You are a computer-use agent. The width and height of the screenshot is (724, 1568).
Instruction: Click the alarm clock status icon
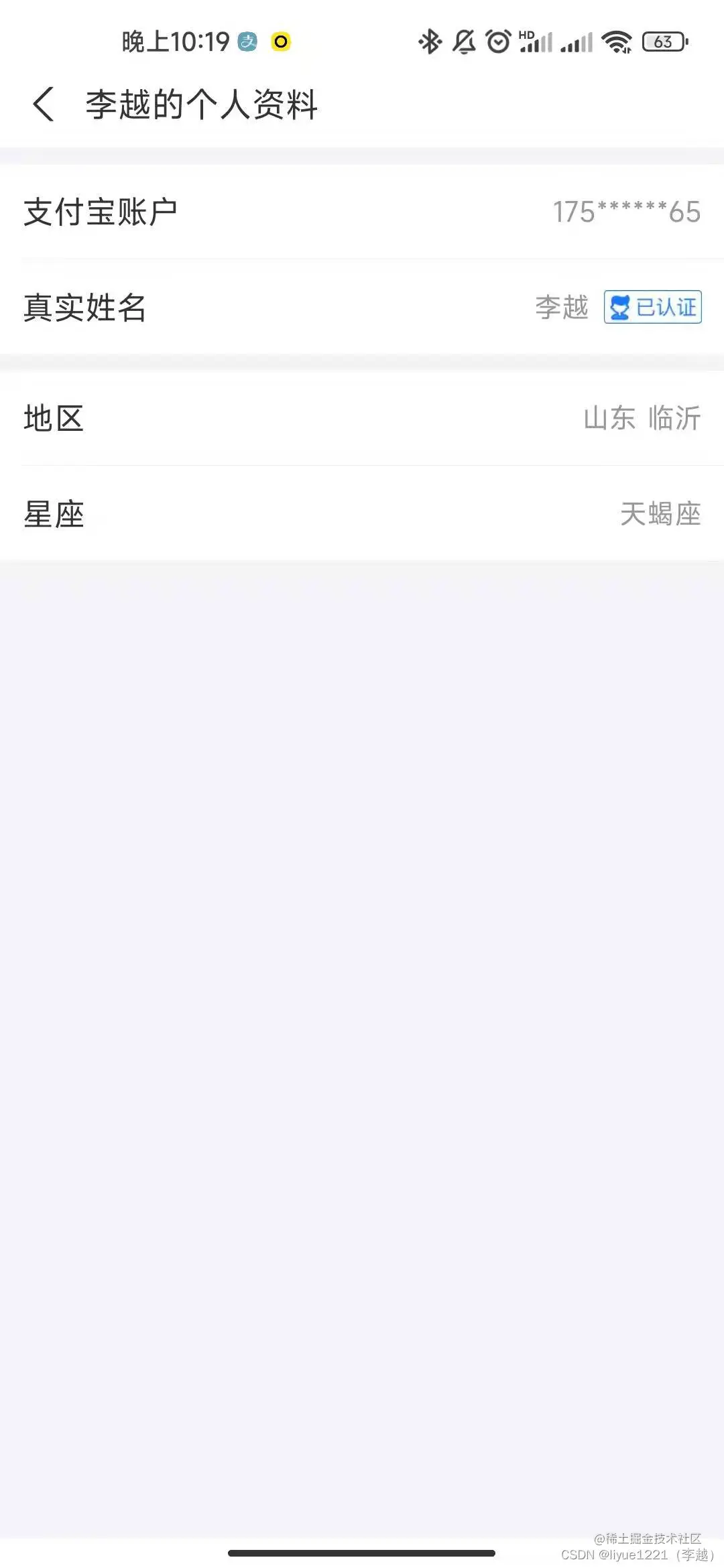pyautogui.click(x=497, y=42)
